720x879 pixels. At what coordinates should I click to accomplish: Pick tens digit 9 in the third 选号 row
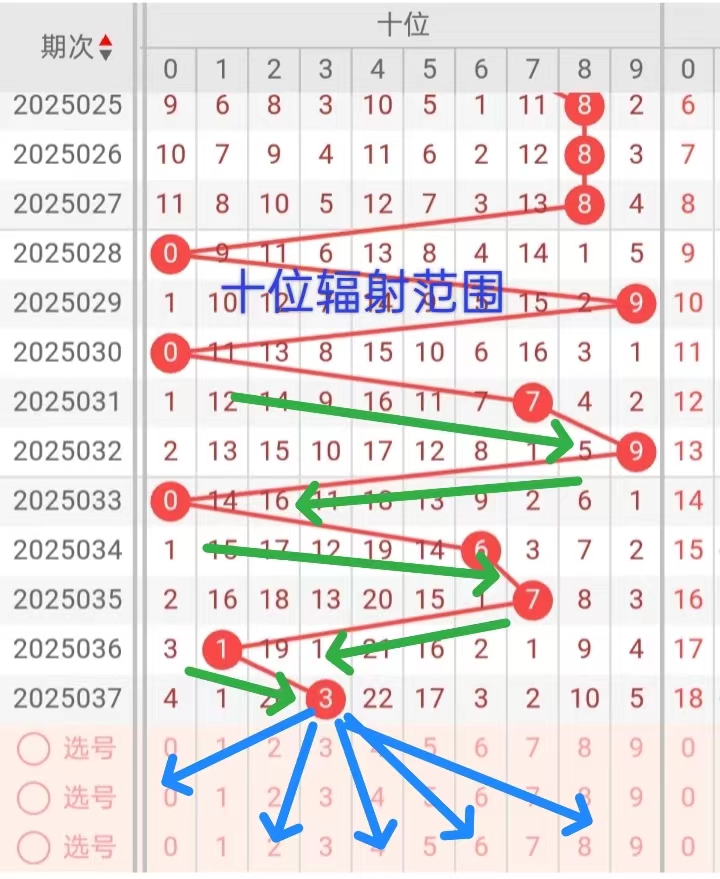click(636, 848)
